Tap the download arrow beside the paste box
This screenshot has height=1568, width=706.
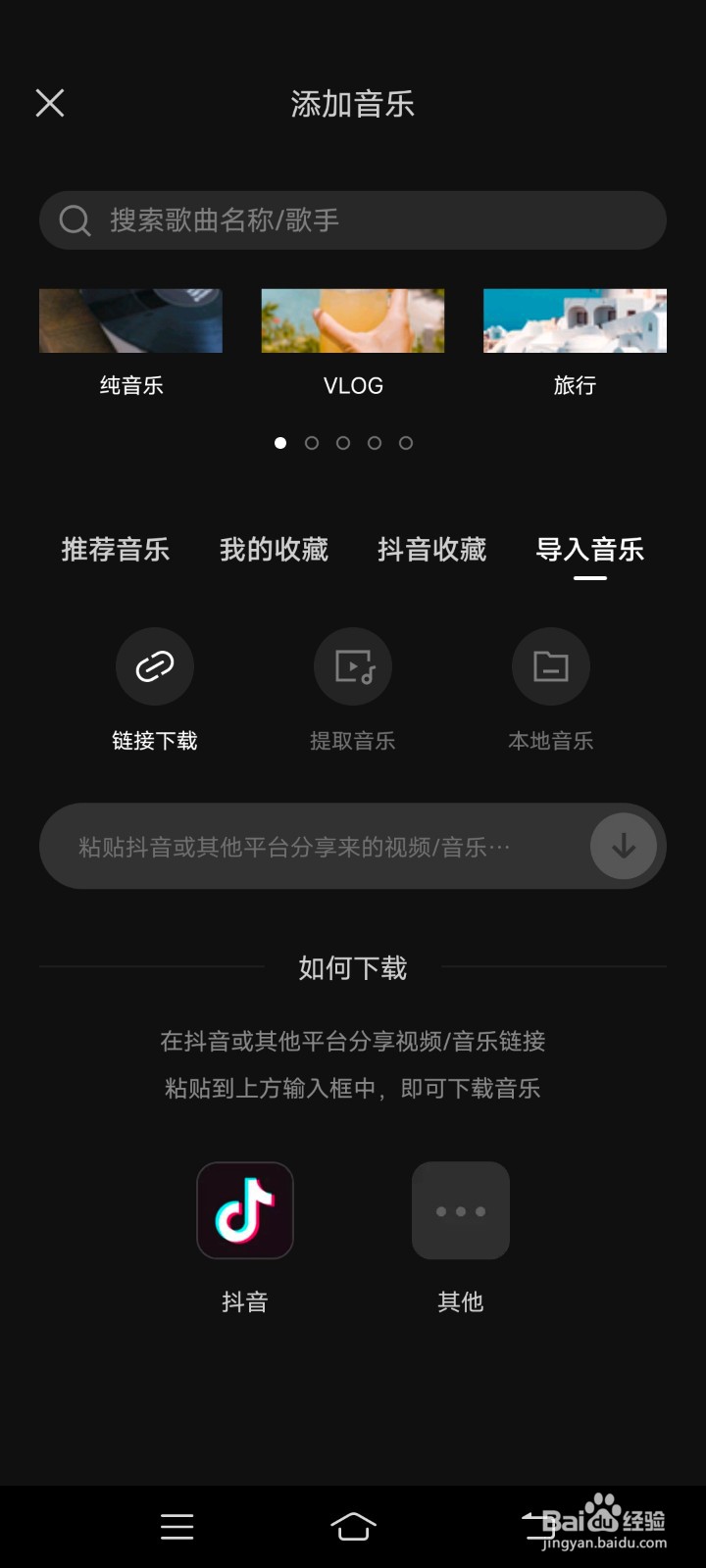pos(622,845)
